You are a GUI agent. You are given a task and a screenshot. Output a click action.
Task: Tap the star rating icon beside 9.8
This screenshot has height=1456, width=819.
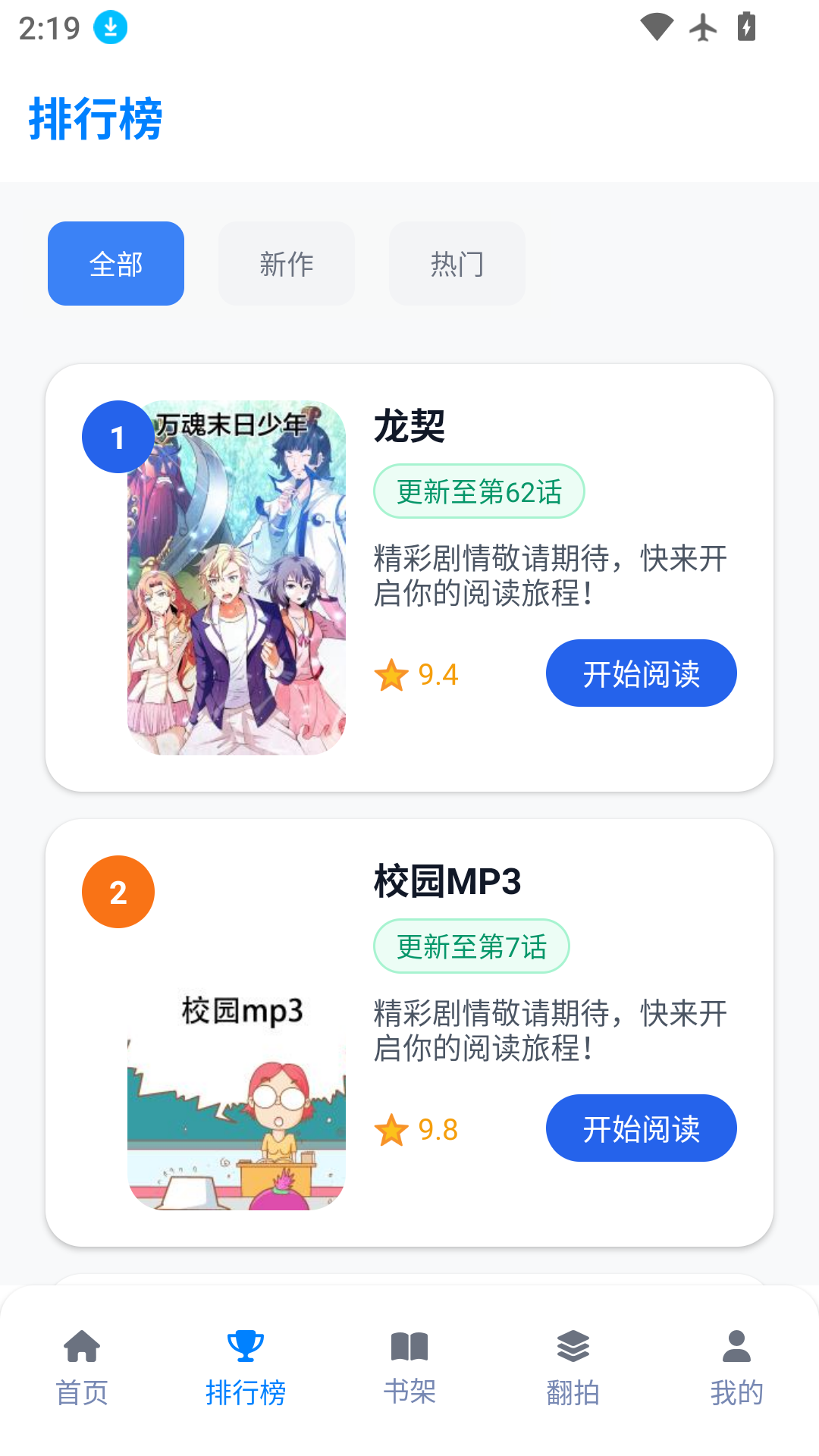[x=391, y=1128]
